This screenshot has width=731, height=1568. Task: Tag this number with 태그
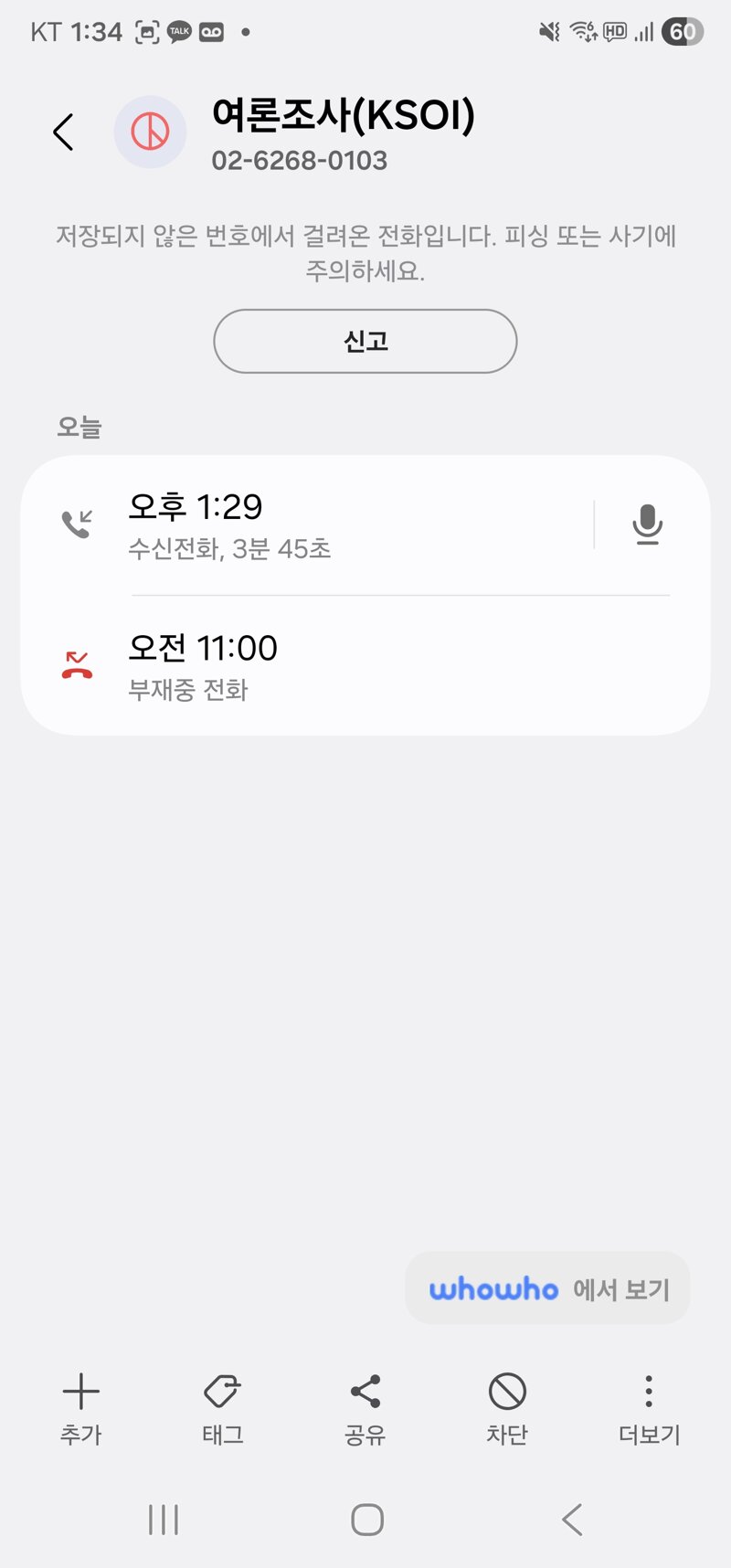tap(223, 1410)
